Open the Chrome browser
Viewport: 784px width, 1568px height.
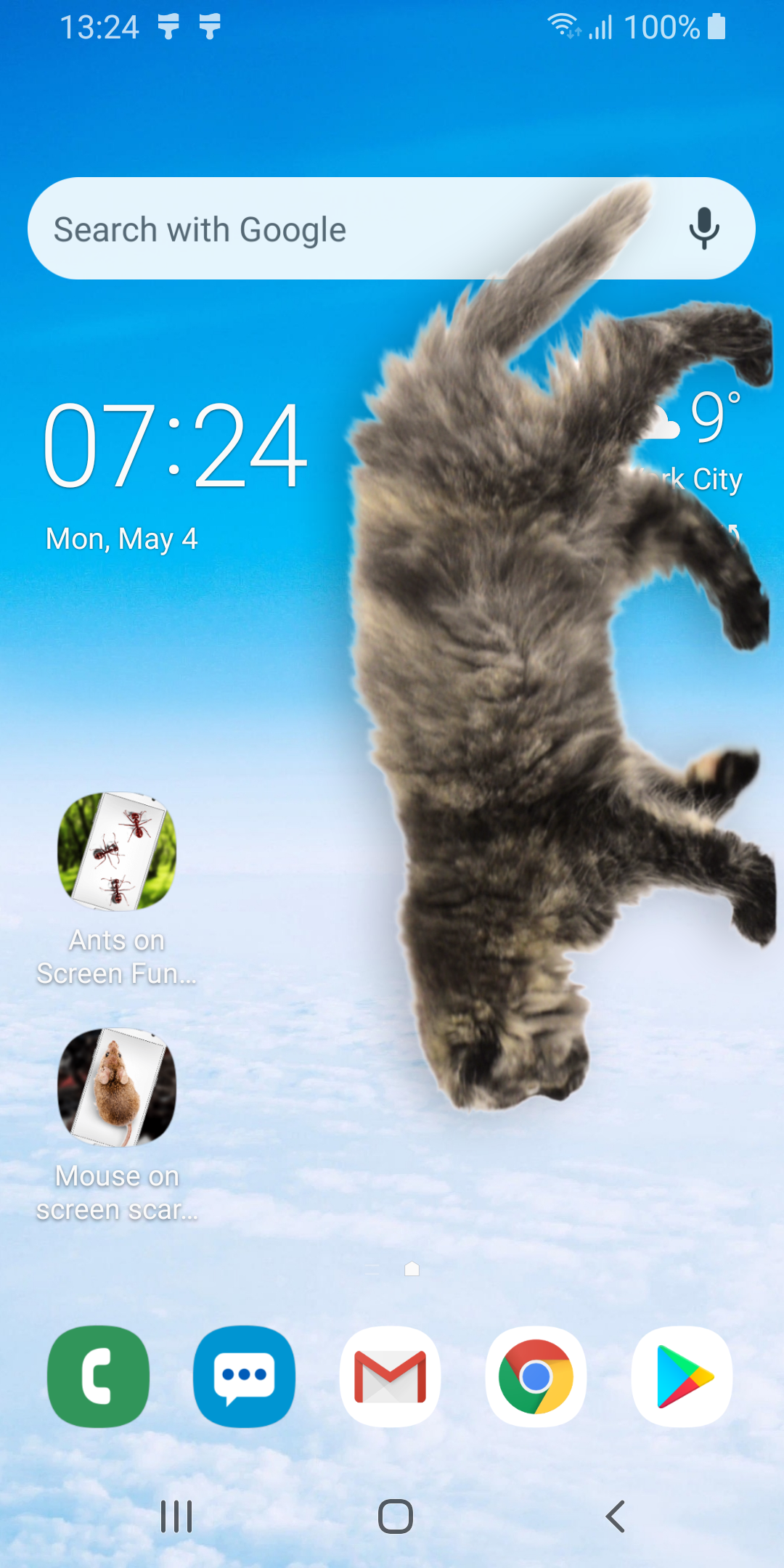click(x=536, y=1376)
